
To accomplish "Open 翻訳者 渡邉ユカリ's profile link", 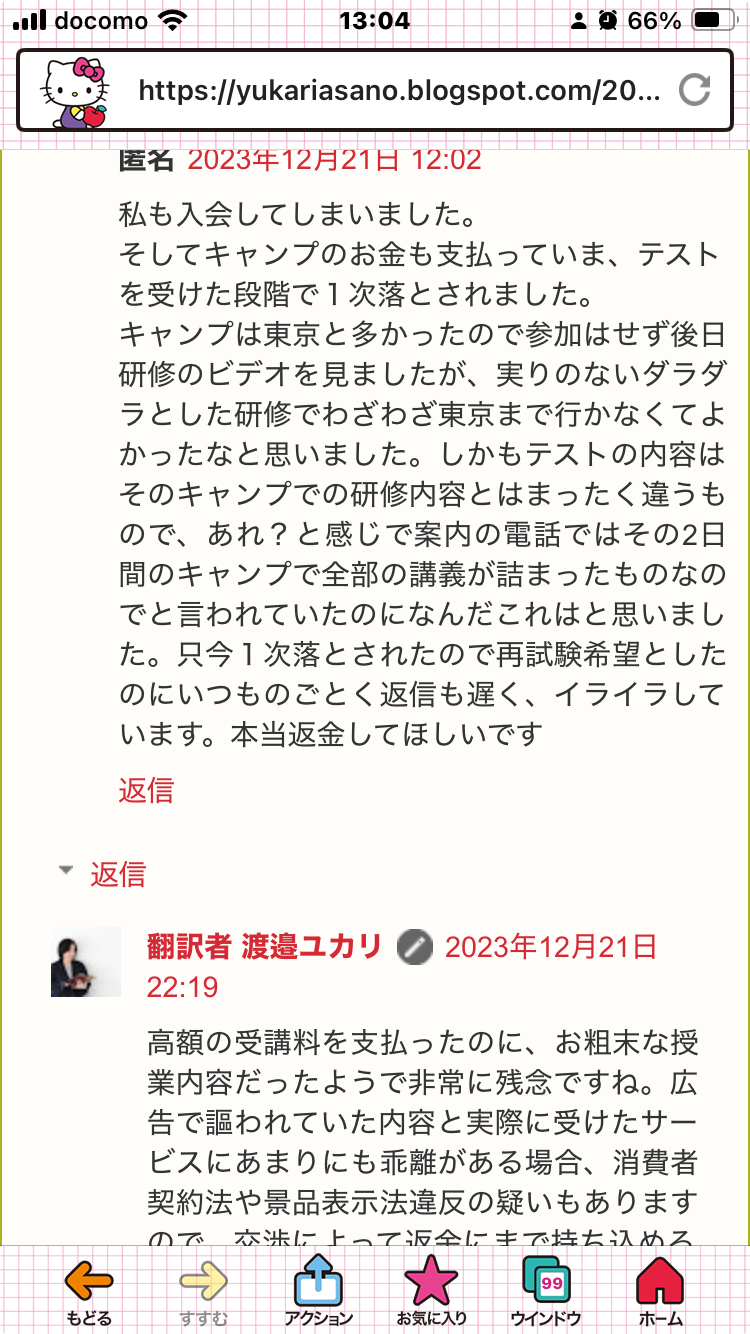I will [x=264, y=946].
